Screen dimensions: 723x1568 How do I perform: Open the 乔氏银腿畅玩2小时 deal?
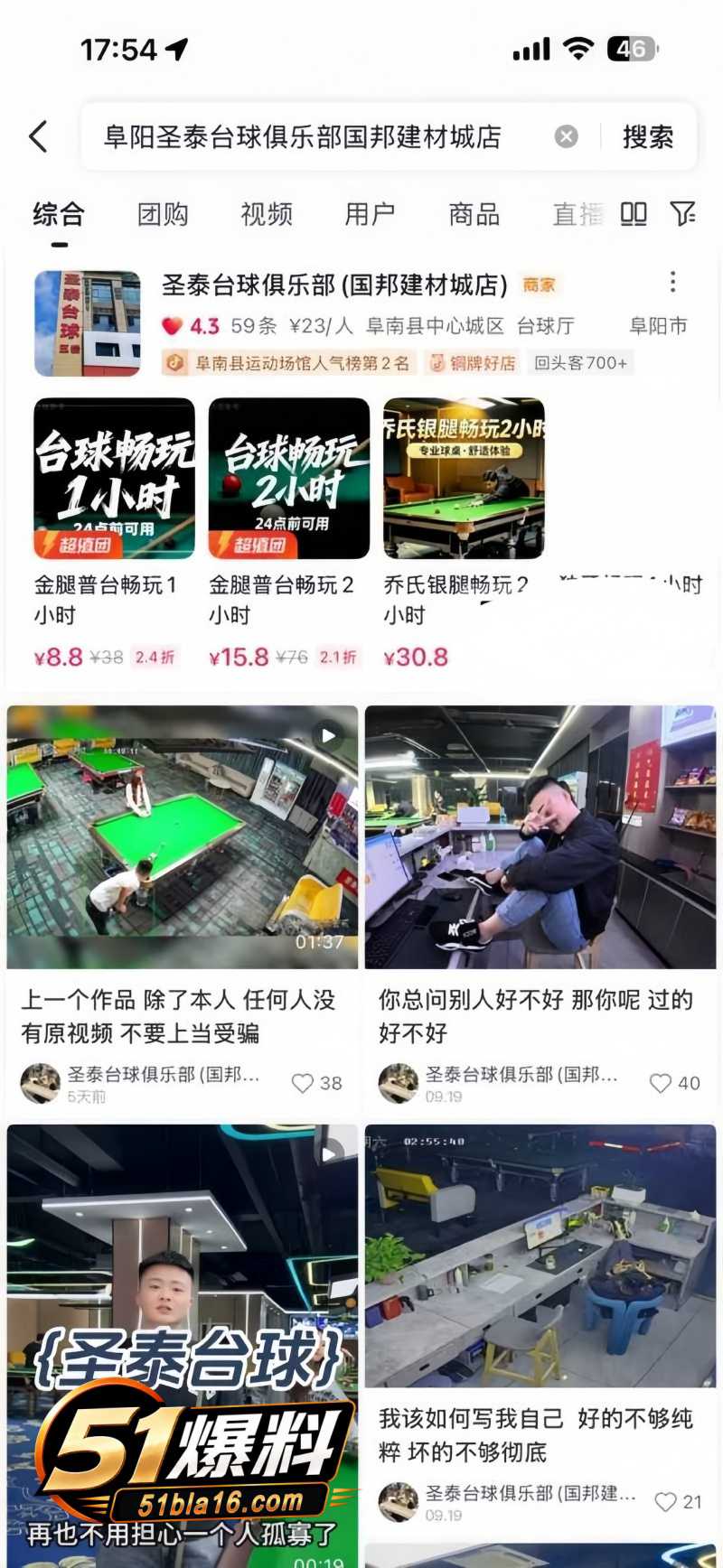[464, 533]
